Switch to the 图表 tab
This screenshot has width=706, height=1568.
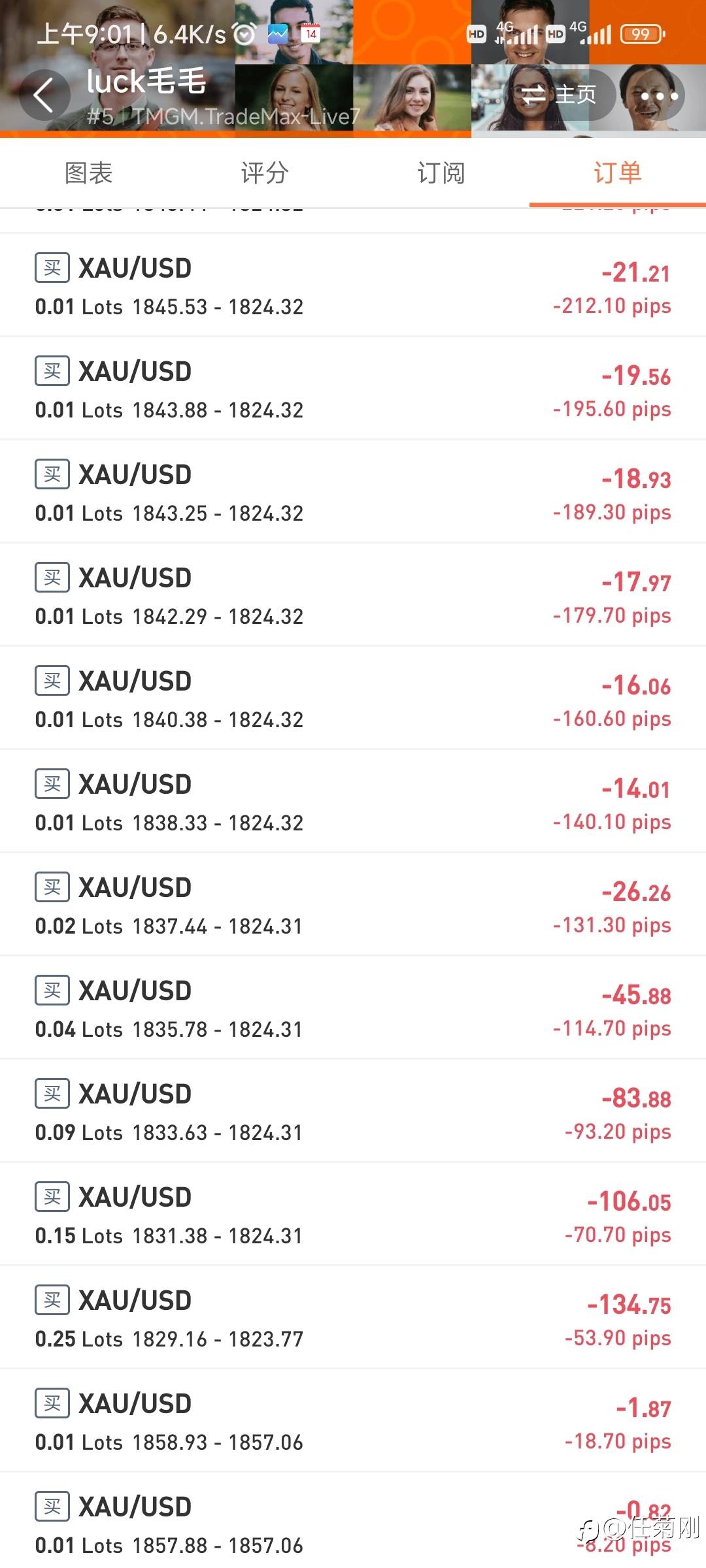tap(88, 173)
